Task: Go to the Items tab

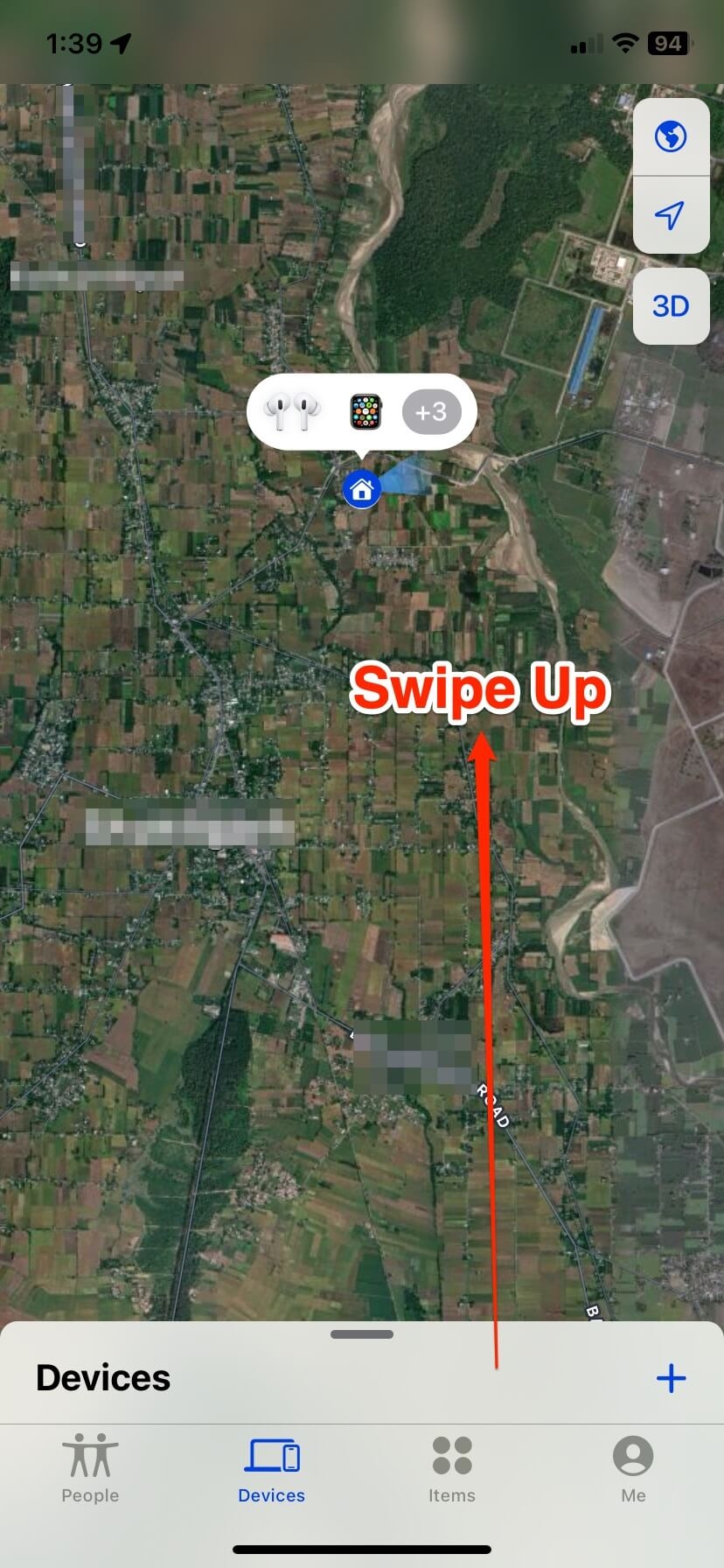Action: pyautogui.click(x=452, y=1468)
